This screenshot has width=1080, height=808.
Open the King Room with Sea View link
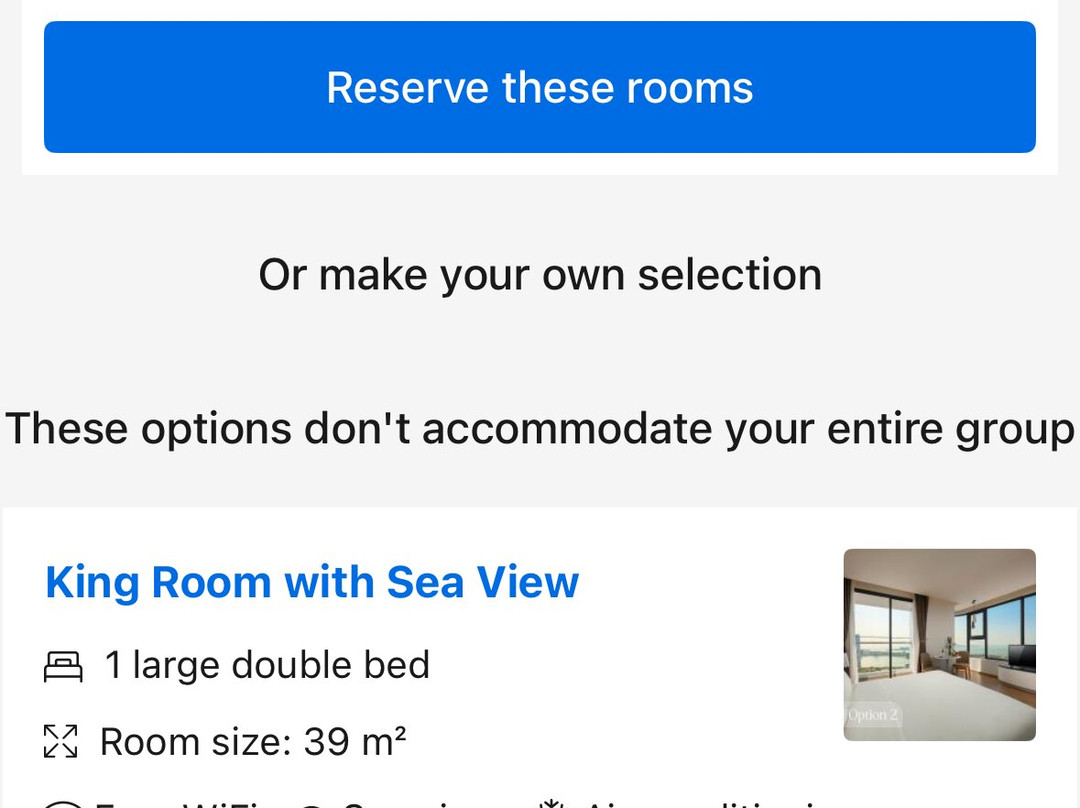[x=312, y=582]
